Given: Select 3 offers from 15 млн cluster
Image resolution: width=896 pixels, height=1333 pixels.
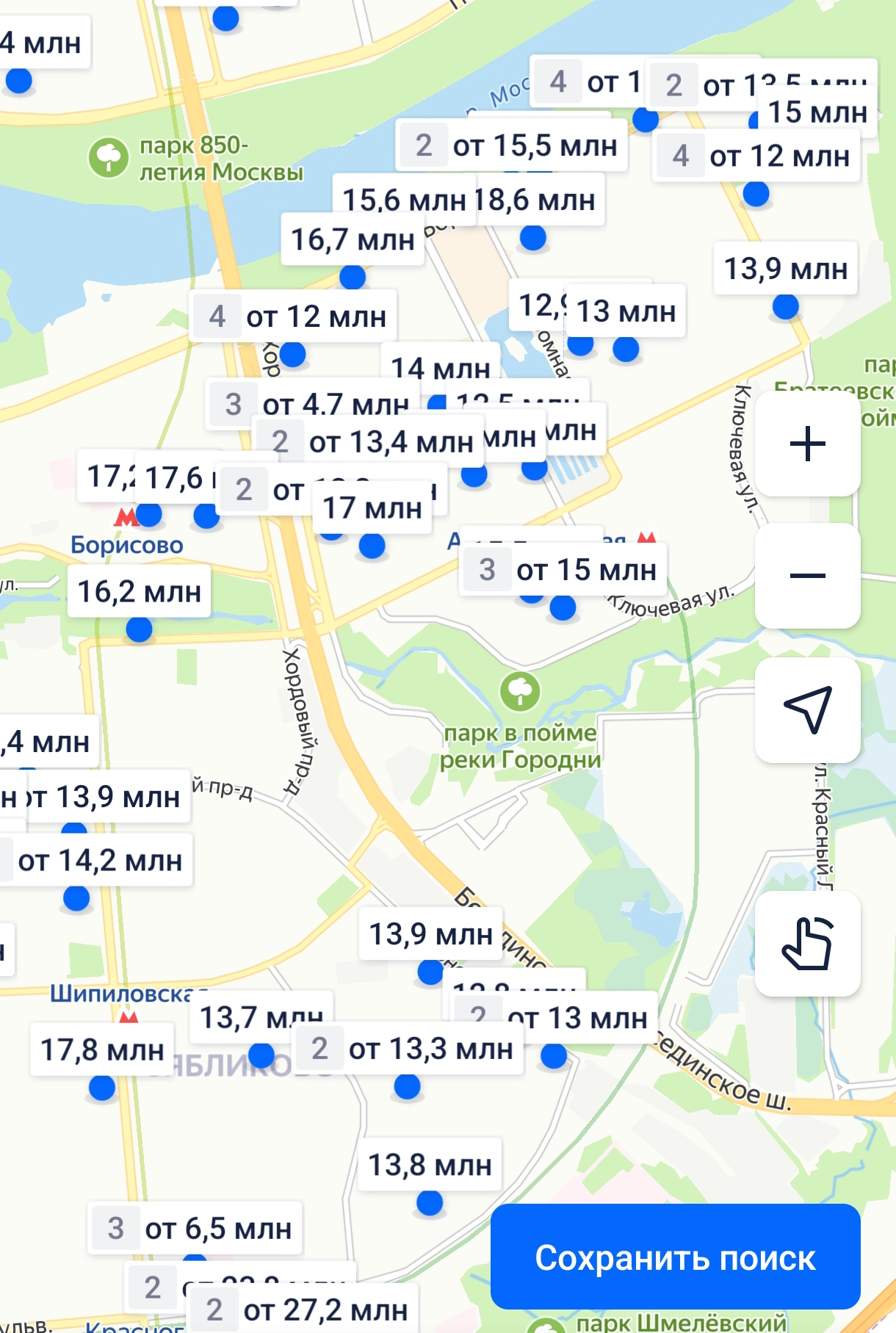Looking at the screenshot, I should (563, 570).
